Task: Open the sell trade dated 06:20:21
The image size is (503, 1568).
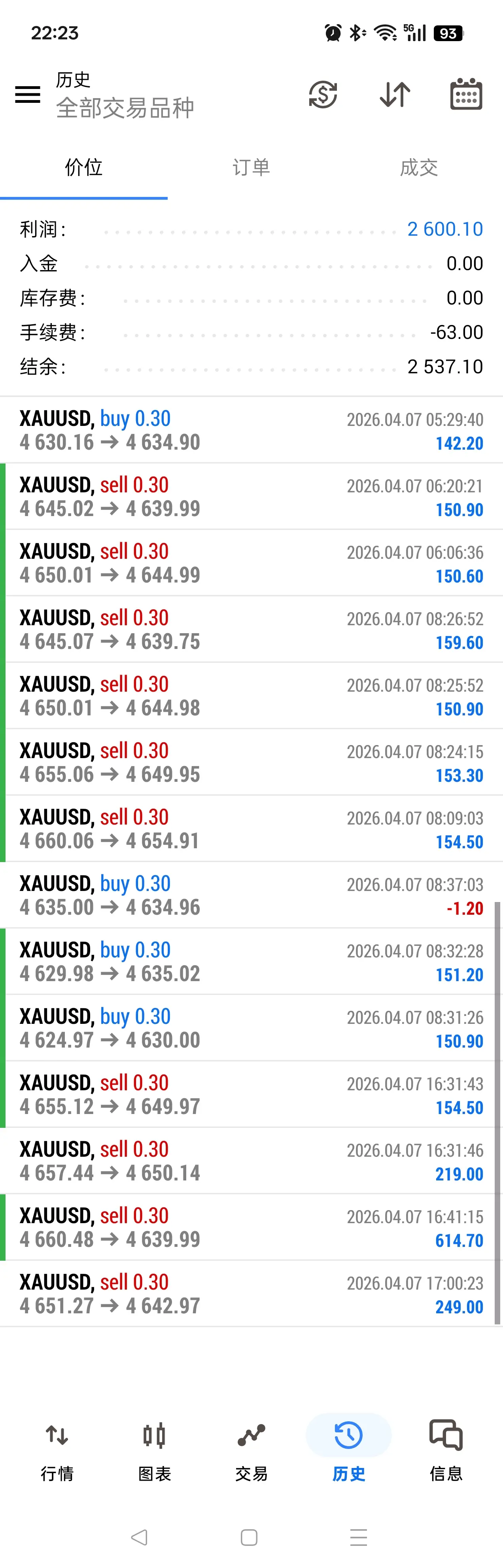Action: pyautogui.click(x=251, y=497)
